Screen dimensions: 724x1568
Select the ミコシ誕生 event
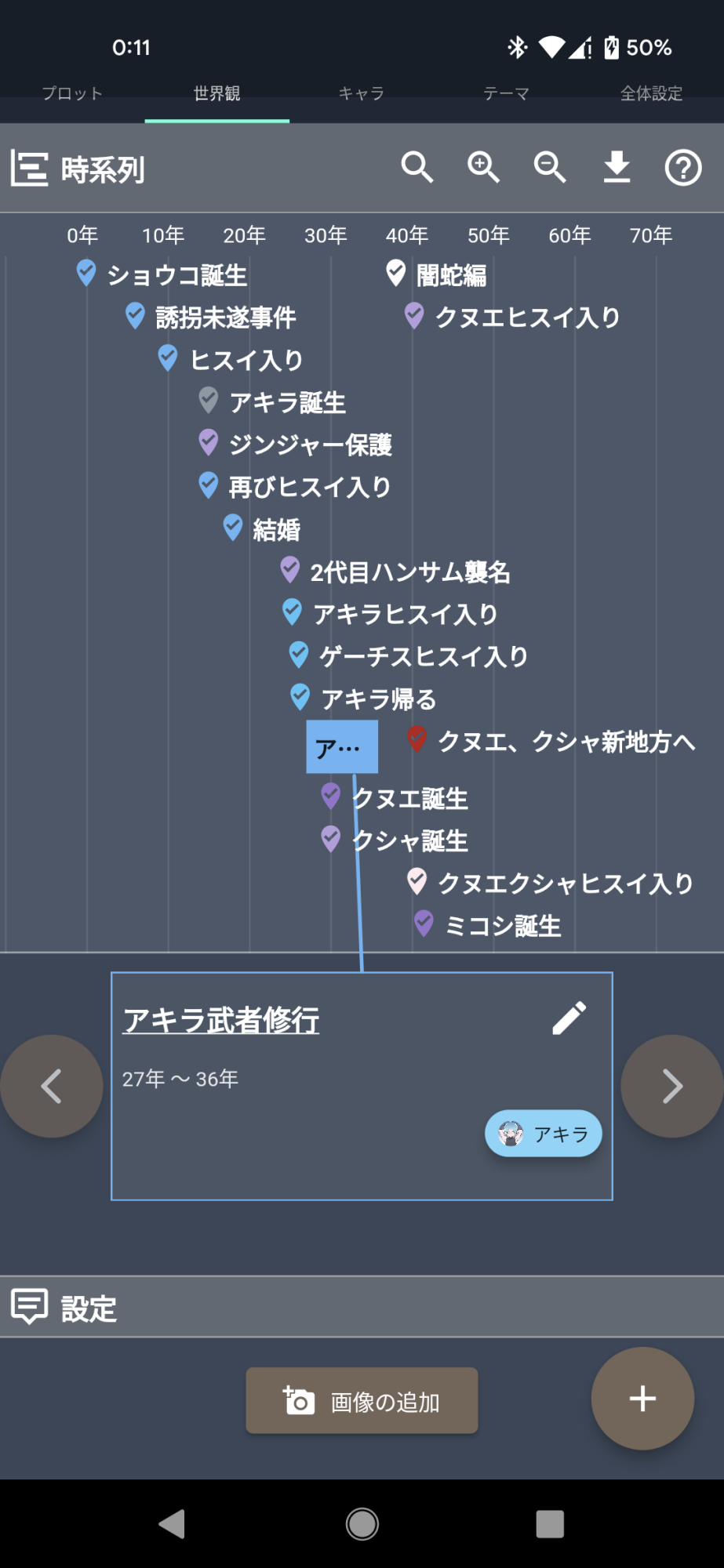(487, 925)
